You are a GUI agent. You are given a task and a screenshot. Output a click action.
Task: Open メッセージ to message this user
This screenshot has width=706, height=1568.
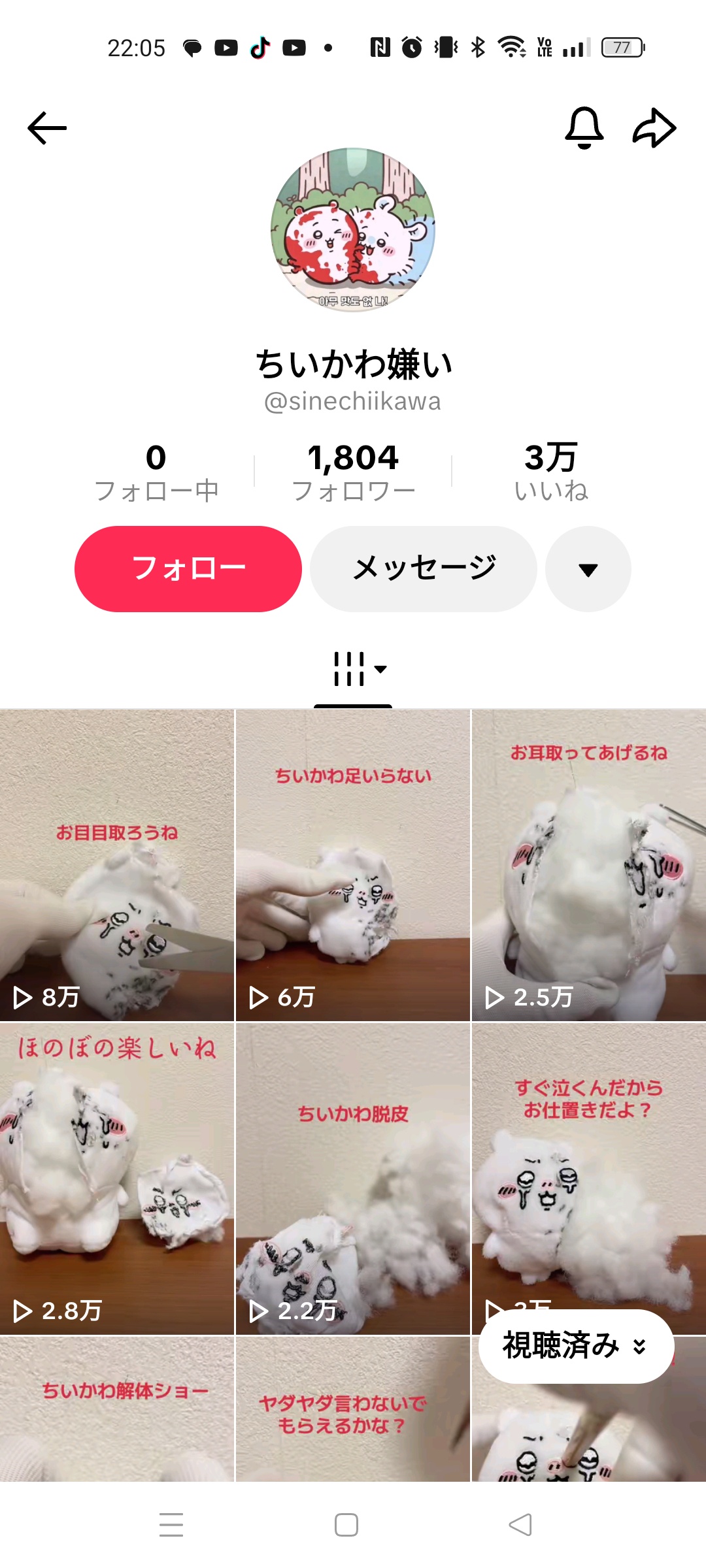424,568
